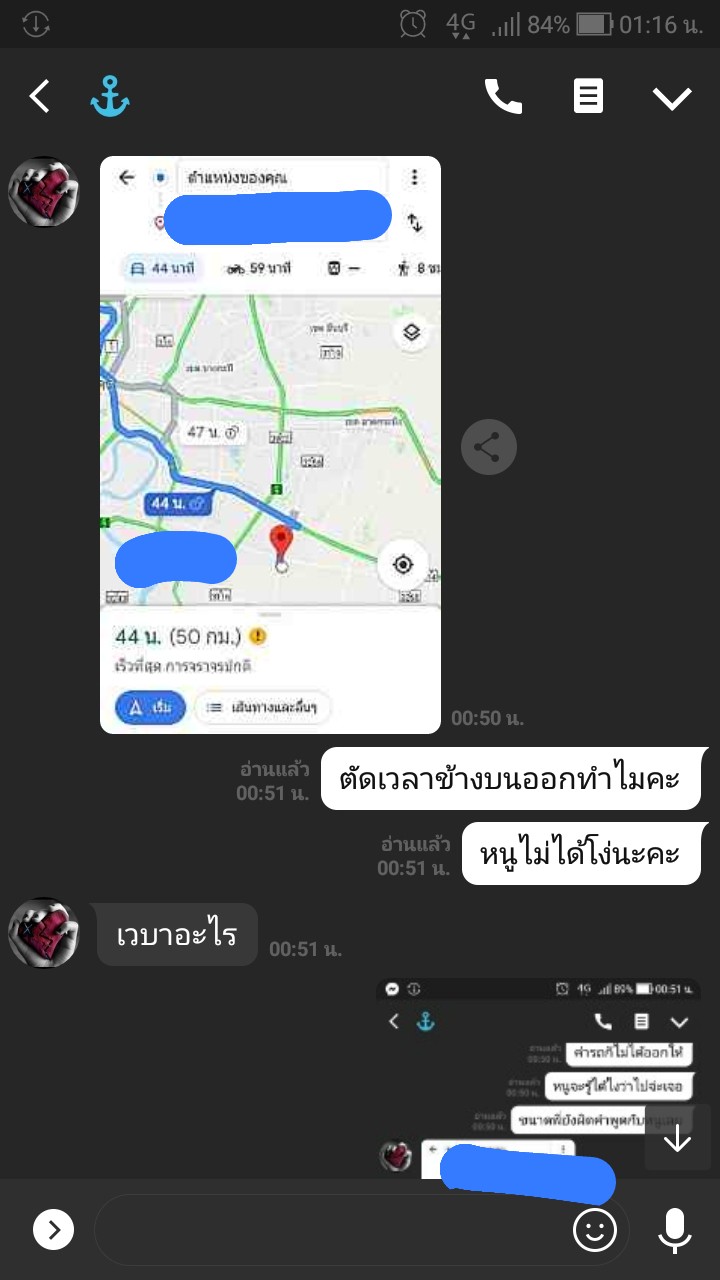Open the chat notes icon

pos(588,97)
